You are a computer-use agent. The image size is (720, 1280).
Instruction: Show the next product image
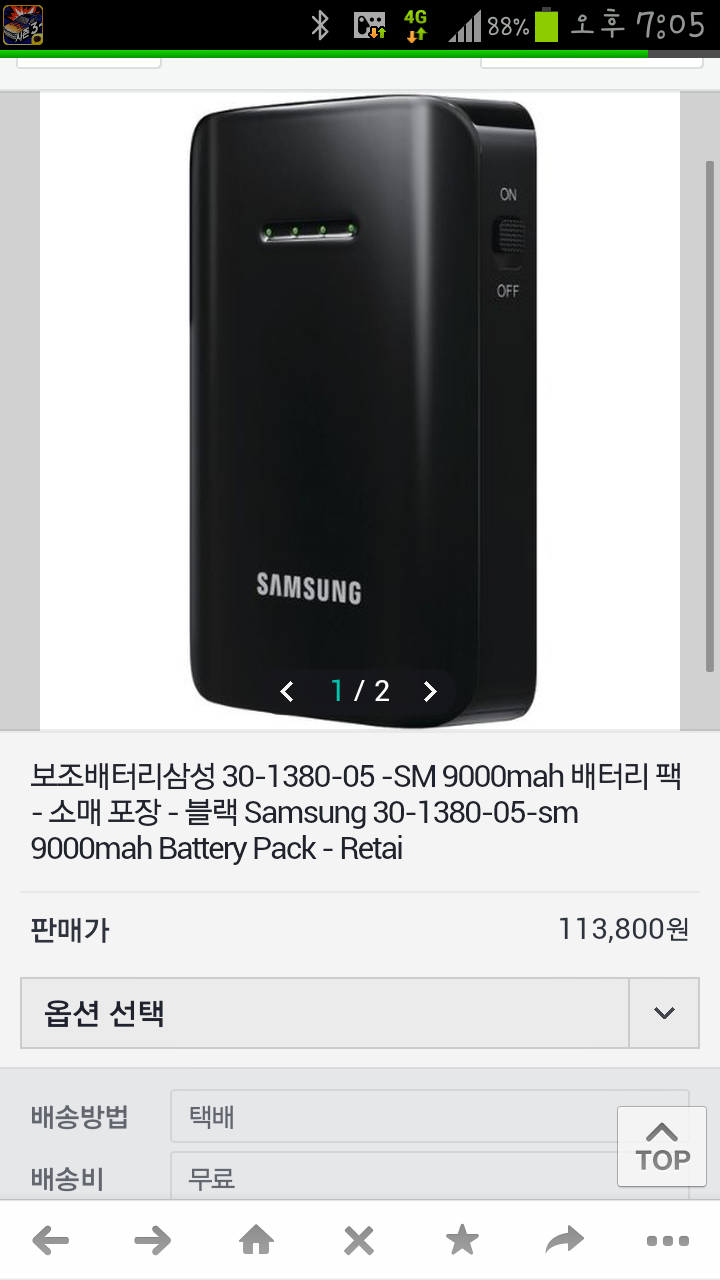click(430, 691)
